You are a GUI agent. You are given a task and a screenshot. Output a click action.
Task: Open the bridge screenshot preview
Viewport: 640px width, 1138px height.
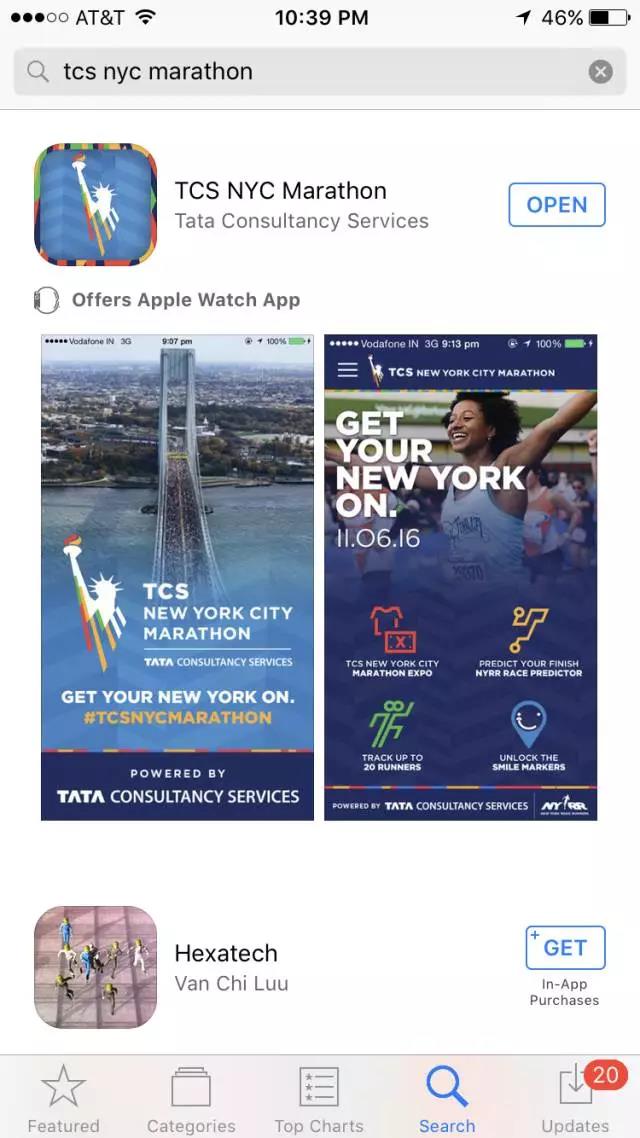(177, 577)
